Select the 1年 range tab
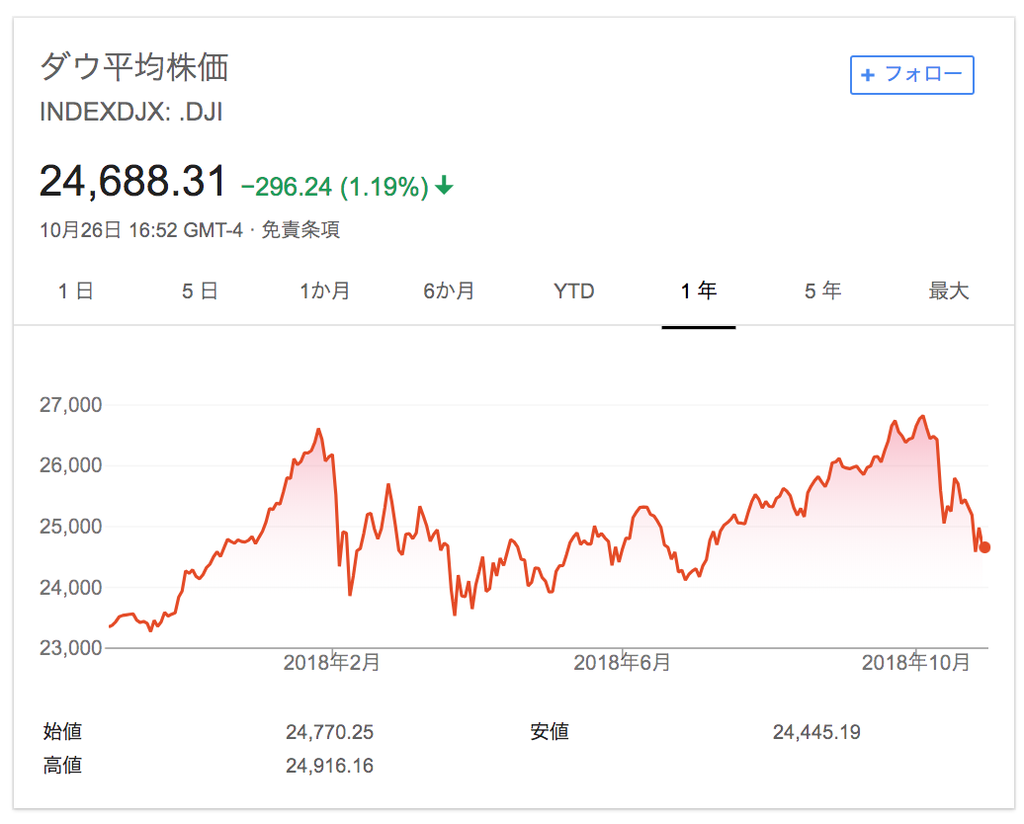1024x824 pixels. [x=698, y=291]
